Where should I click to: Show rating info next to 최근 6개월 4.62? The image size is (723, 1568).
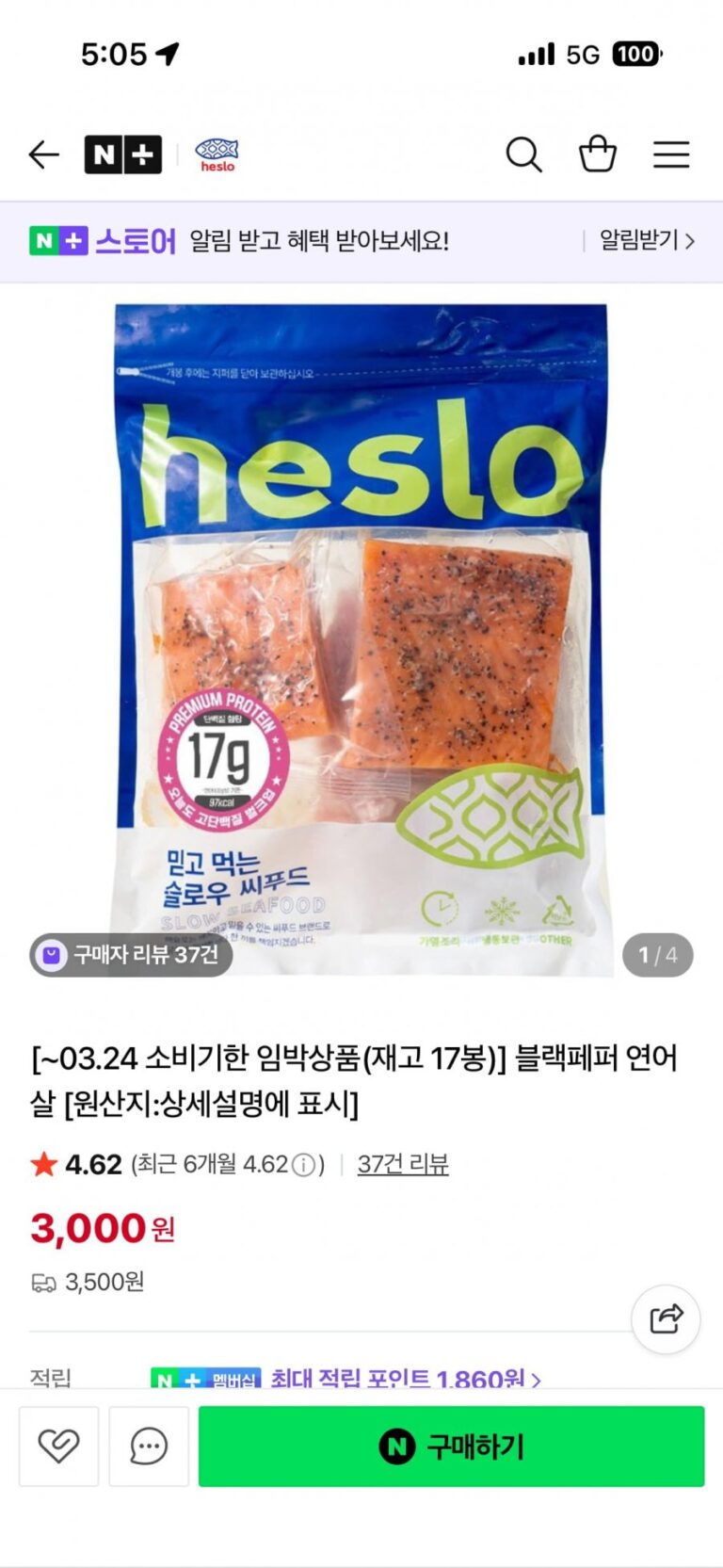[x=303, y=1166]
